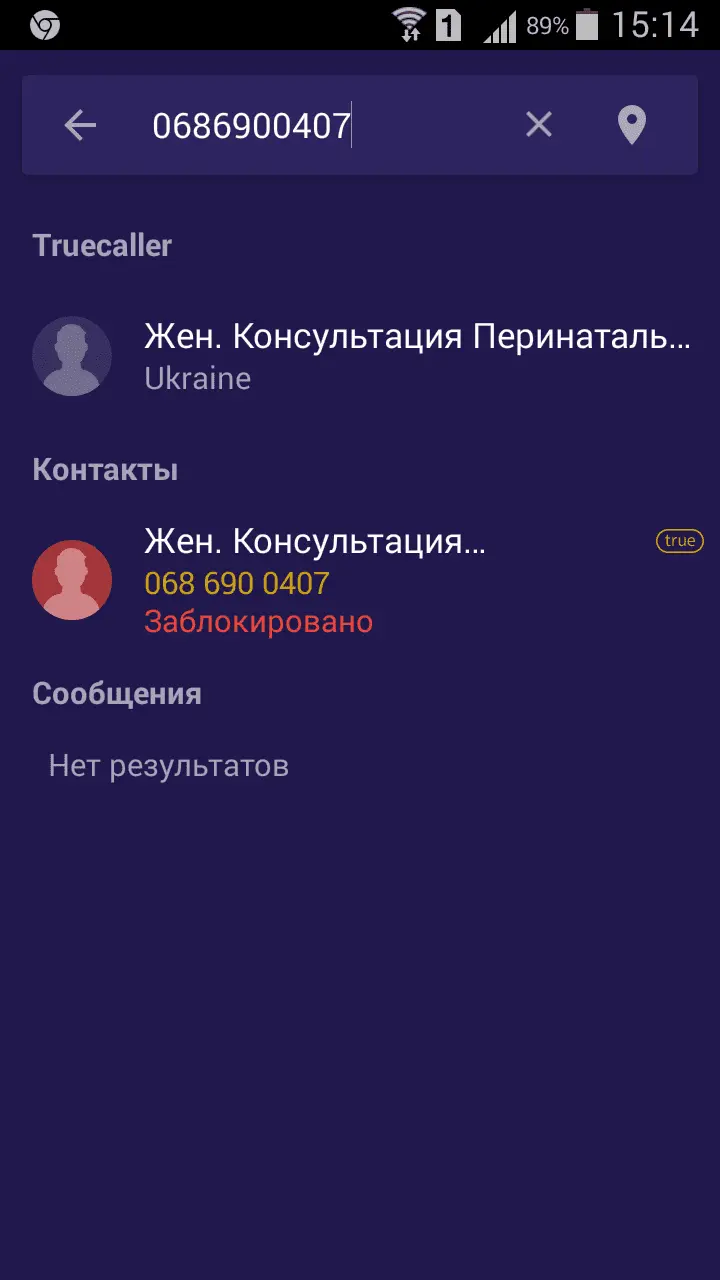Go back using the arrow icon
This screenshot has height=1280, width=720.
80,125
